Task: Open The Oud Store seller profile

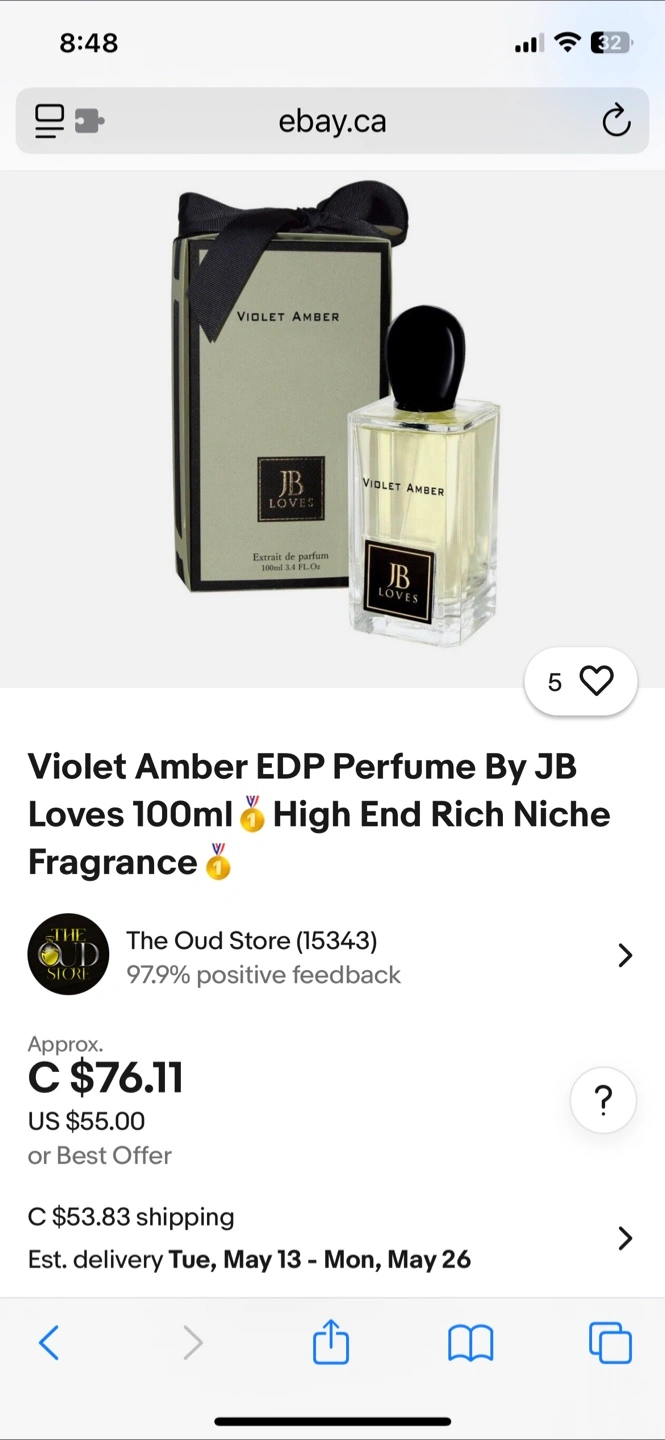Action: click(x=330, y=956)
